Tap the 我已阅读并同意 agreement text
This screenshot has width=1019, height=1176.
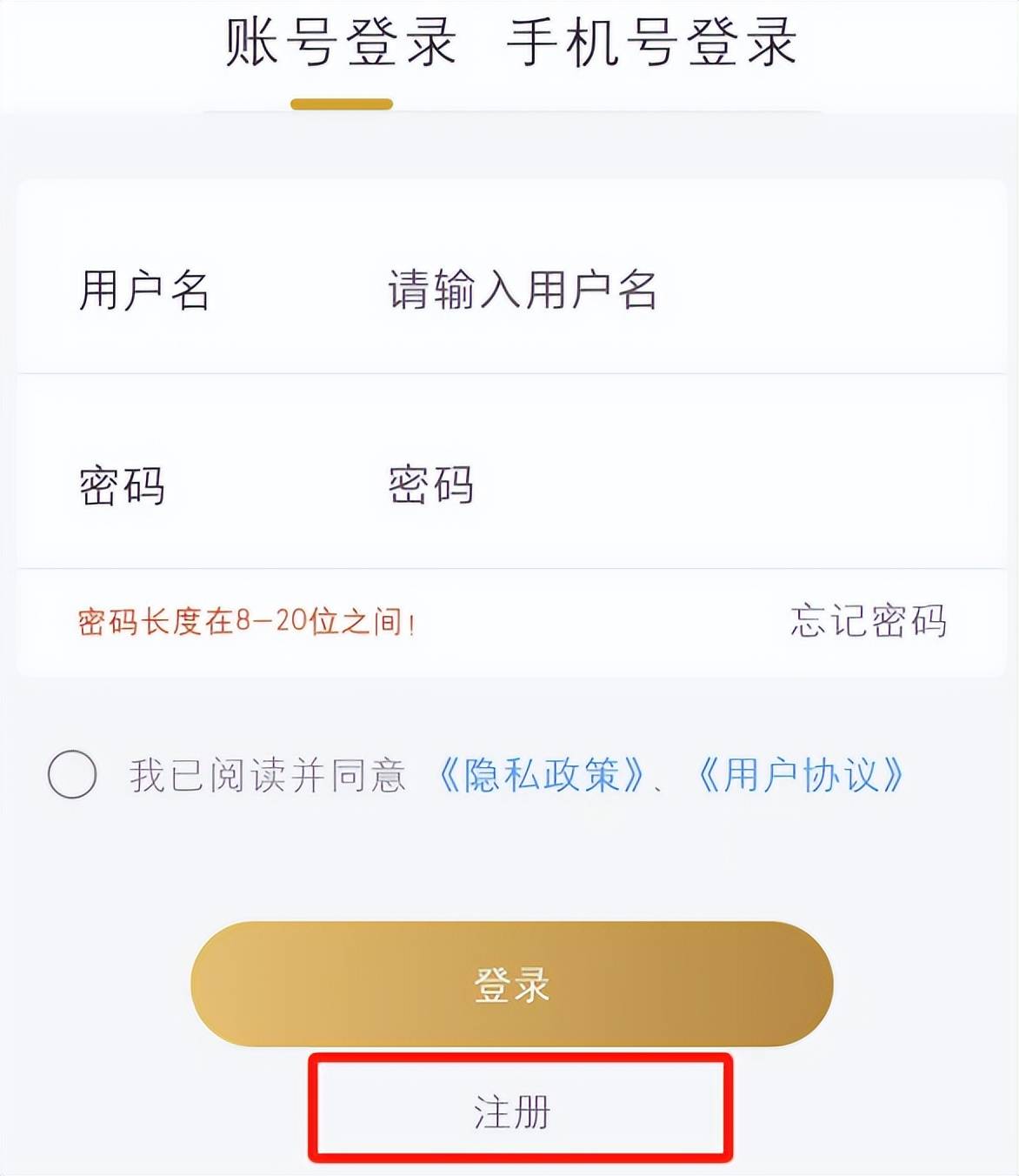(x=265, y=774)
